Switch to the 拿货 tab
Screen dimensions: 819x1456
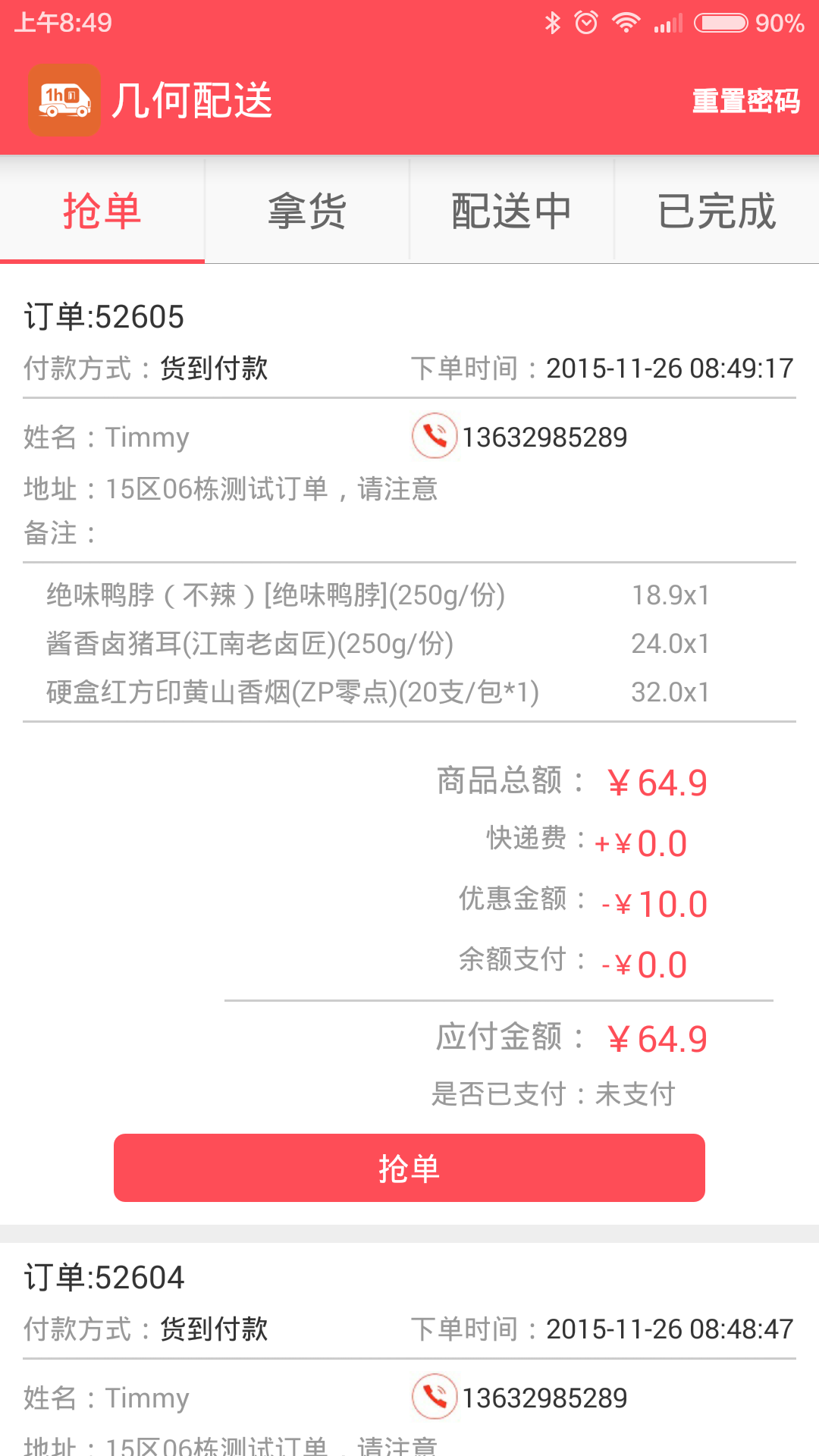tap(307, 210)
